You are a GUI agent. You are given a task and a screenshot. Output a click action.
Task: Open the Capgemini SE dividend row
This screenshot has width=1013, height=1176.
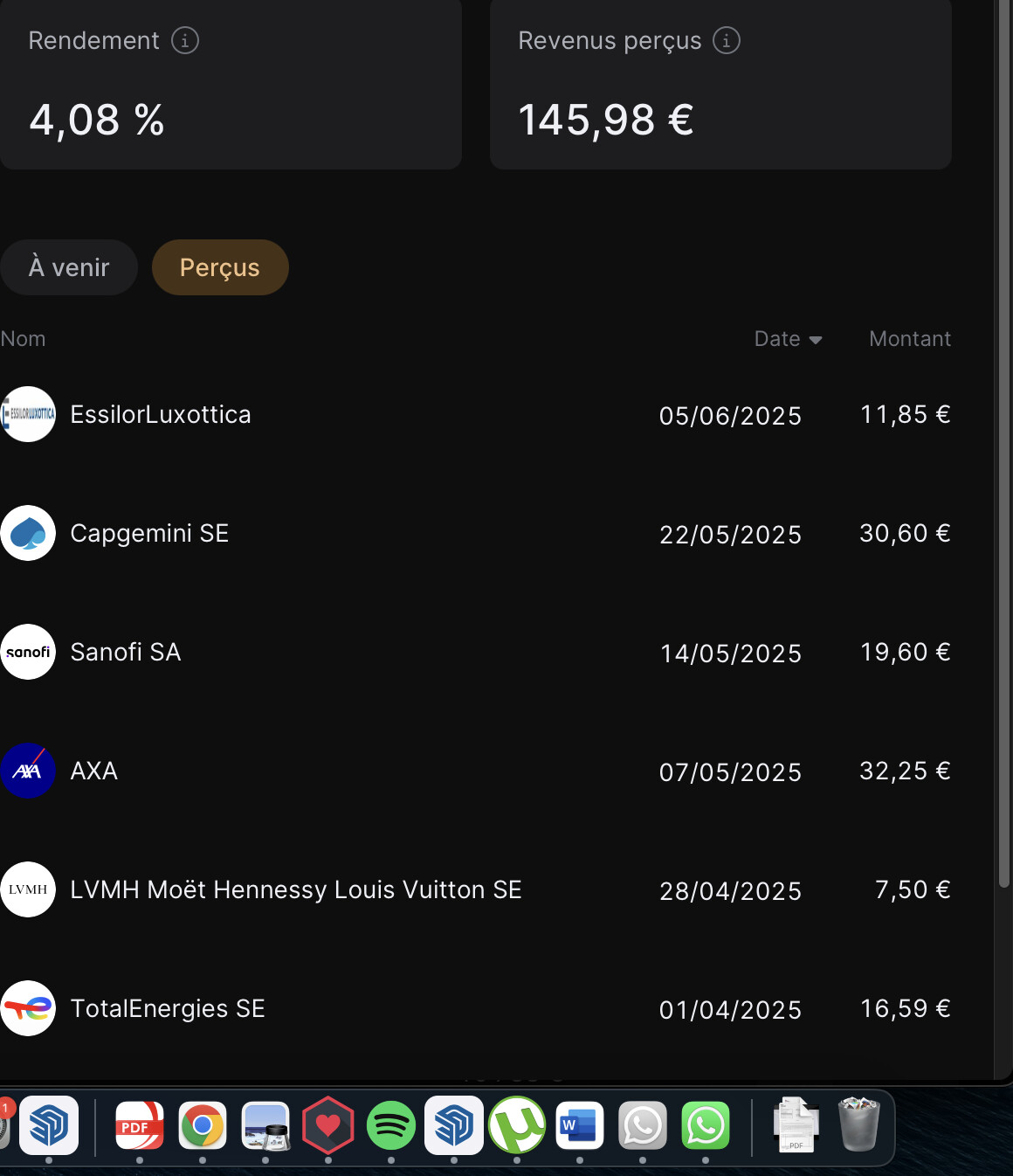coord(149,534)
